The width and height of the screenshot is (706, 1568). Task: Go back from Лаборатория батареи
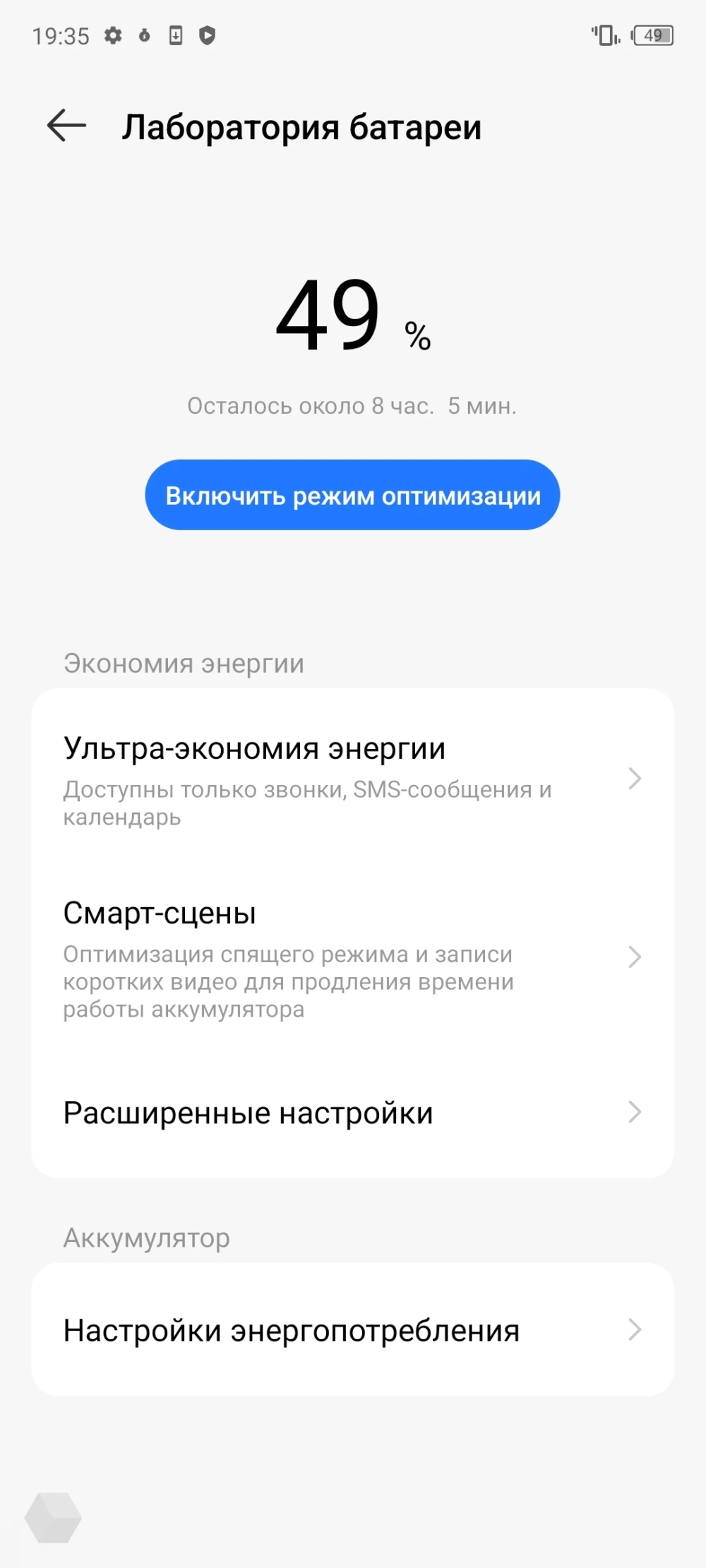click(66, 126)
